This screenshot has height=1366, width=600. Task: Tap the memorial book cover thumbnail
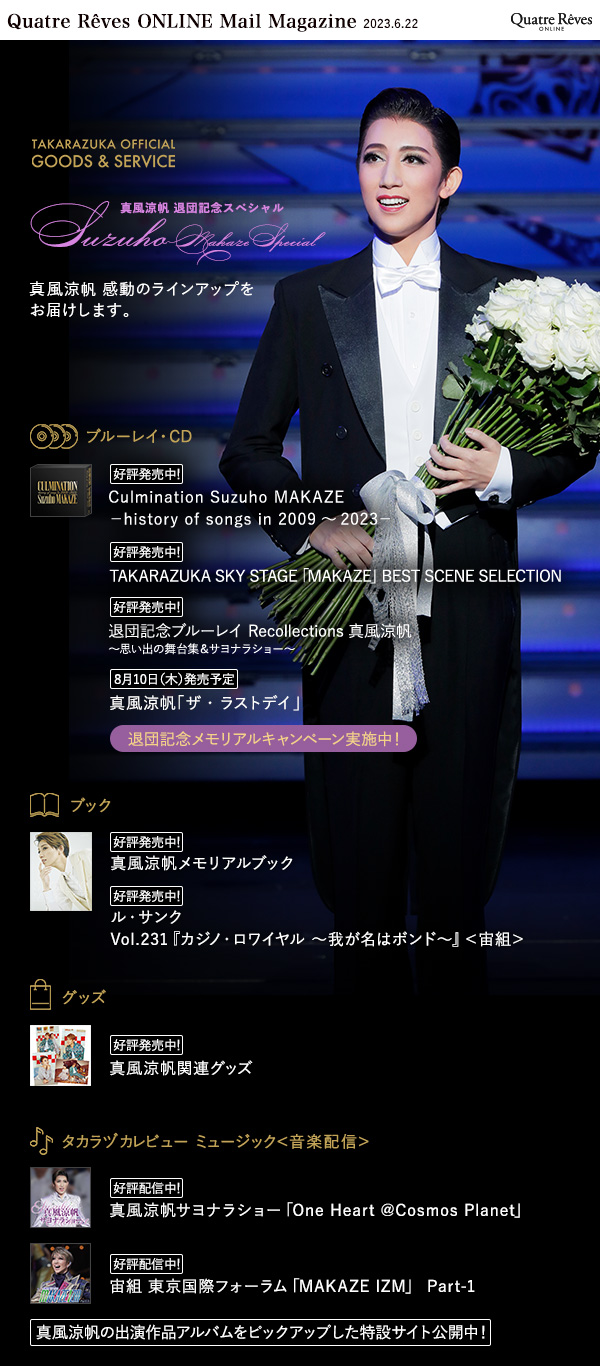click(60, 871)
